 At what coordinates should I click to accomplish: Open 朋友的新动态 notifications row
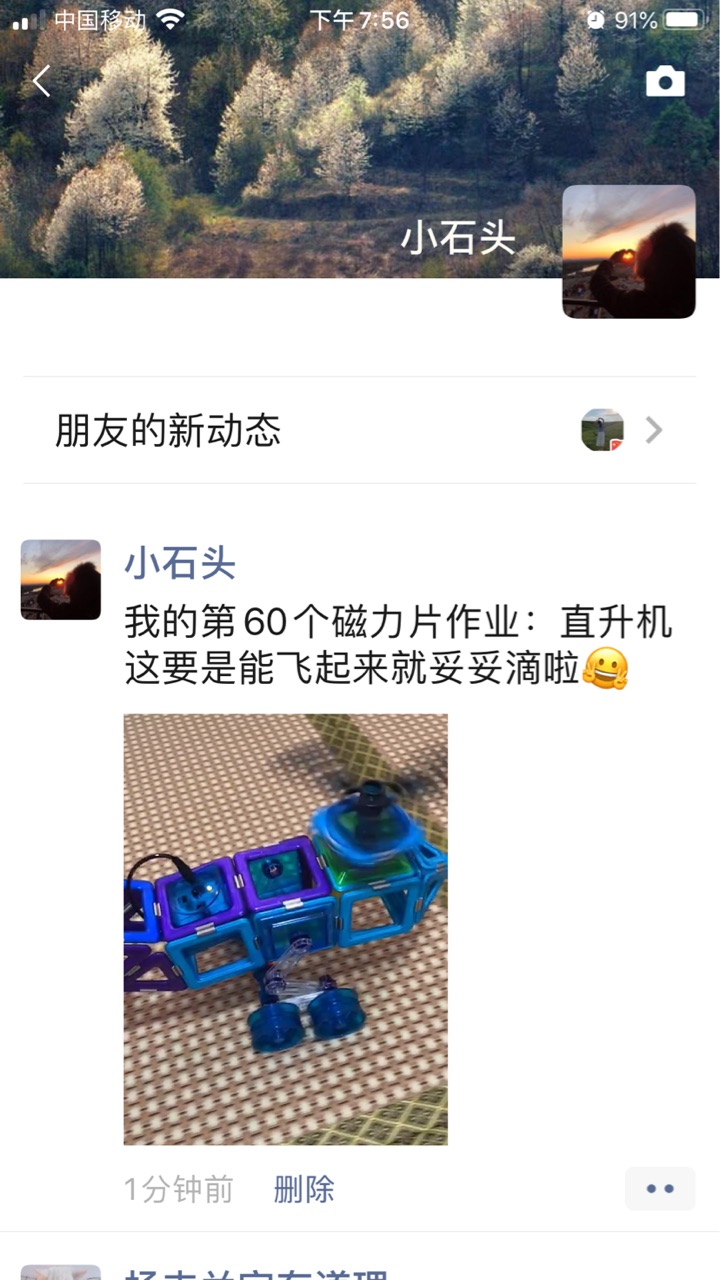[x=360, y=430]
